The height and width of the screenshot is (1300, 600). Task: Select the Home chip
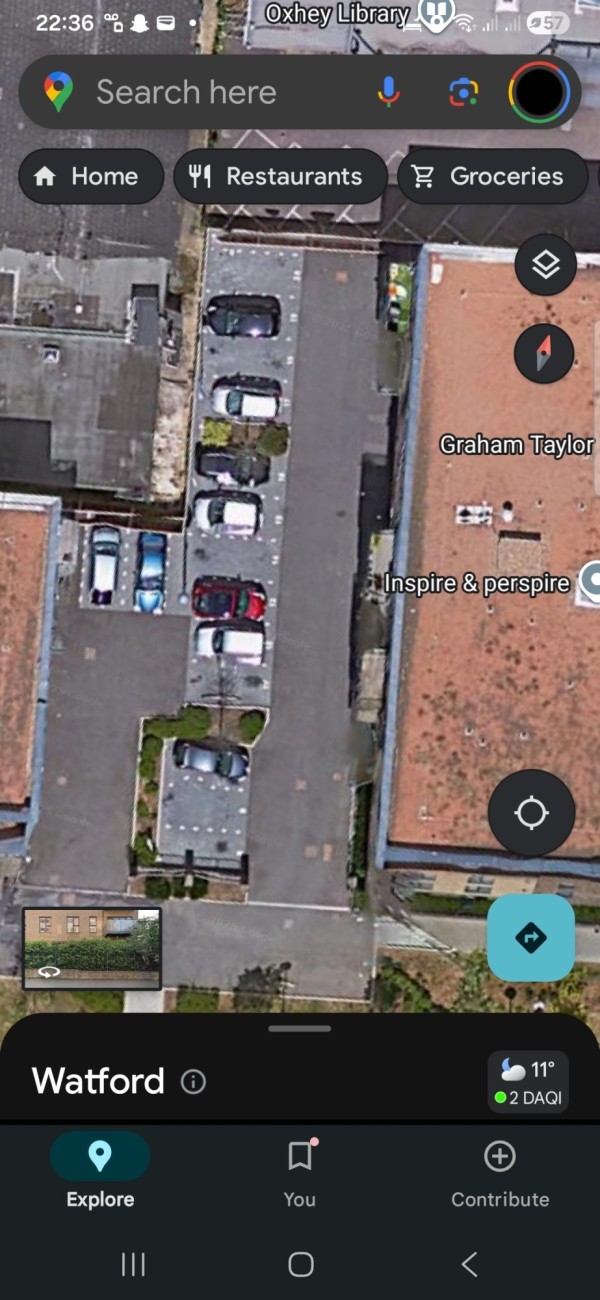pos(90,177)
